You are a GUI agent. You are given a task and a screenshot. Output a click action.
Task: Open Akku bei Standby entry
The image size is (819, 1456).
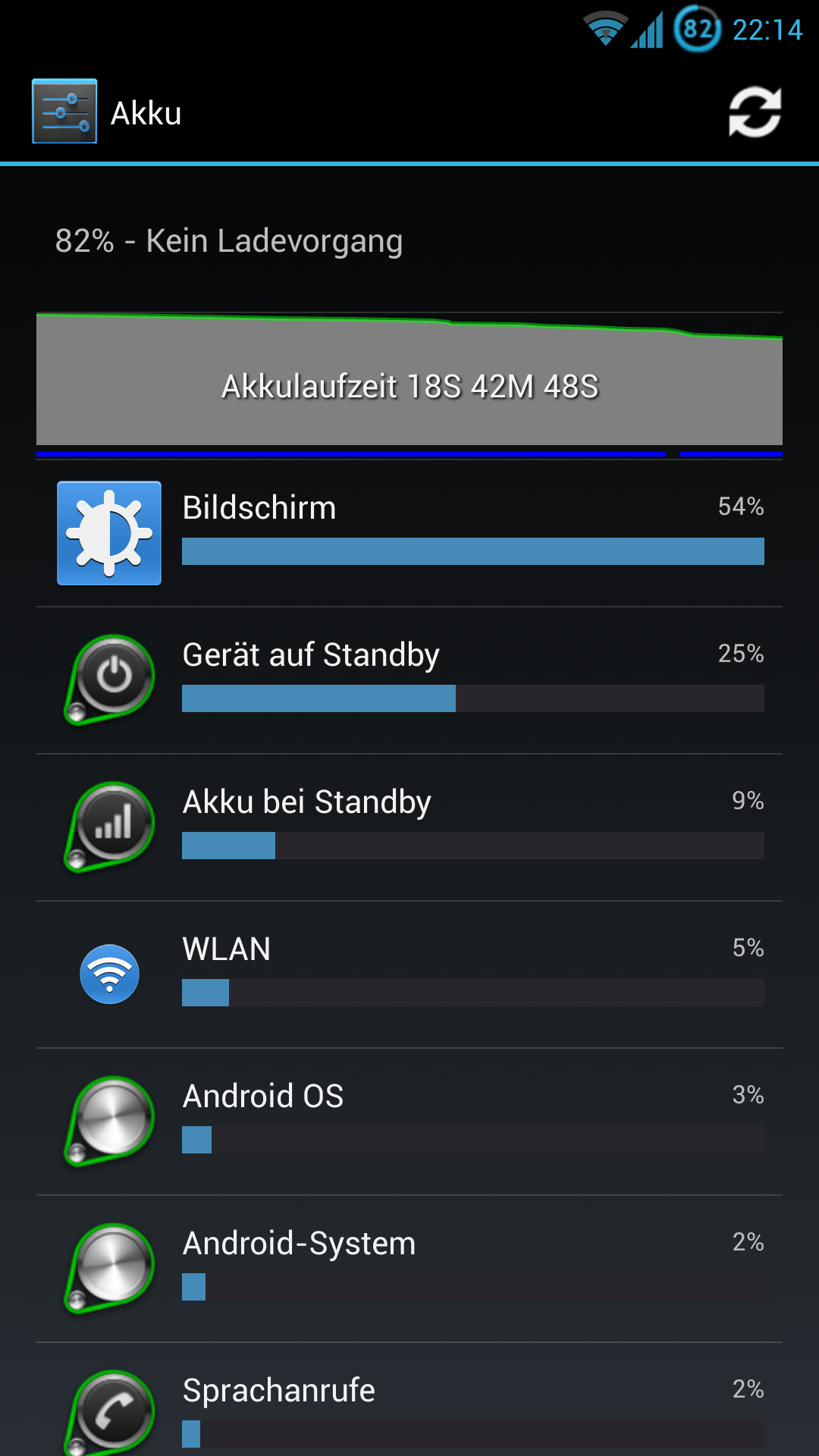409,827
